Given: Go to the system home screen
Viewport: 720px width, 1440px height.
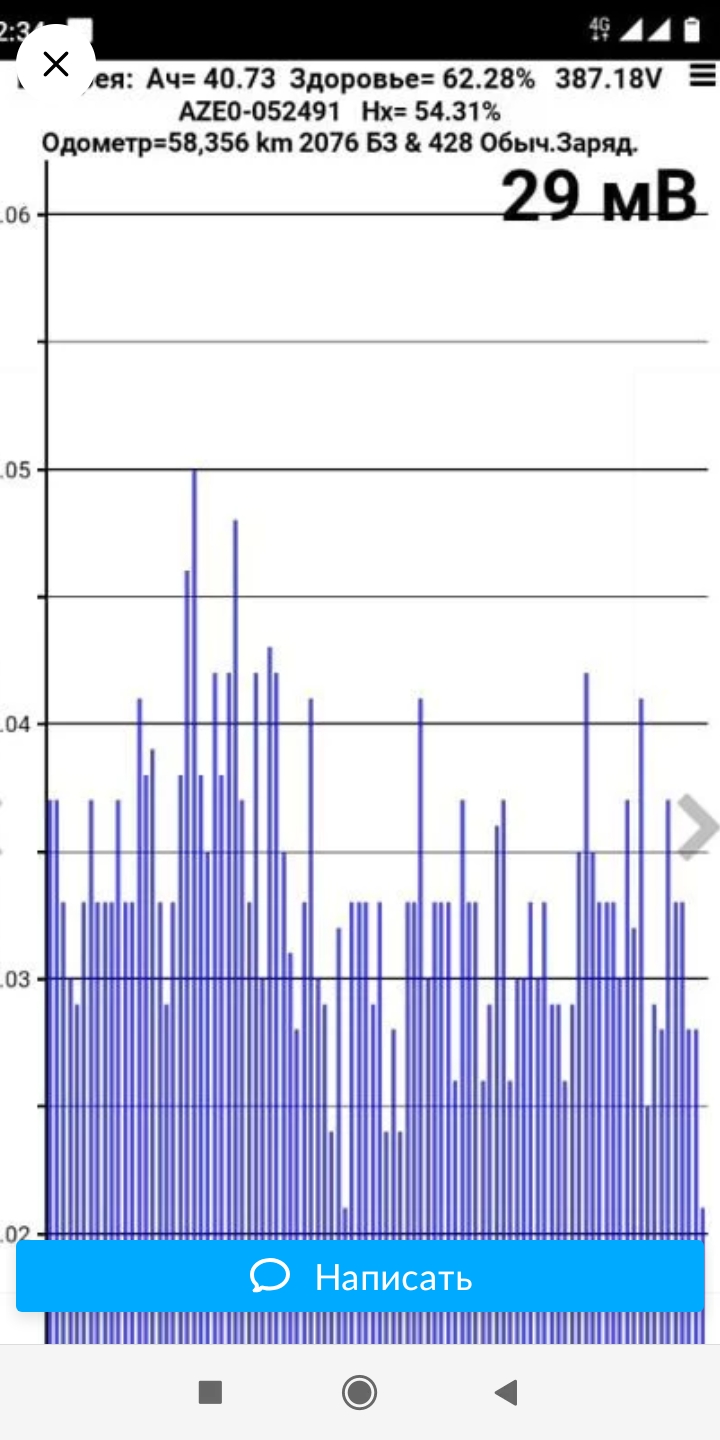Looking at the screenshot, I should pos(359,1392).
